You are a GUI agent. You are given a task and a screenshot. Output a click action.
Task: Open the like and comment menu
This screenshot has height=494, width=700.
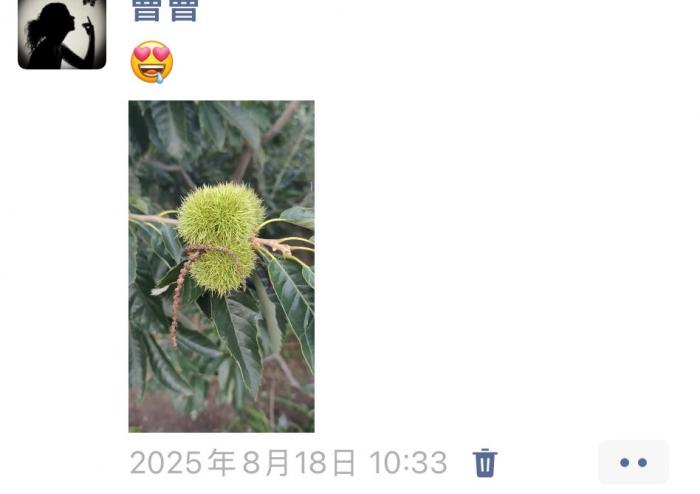pos(633,463)
